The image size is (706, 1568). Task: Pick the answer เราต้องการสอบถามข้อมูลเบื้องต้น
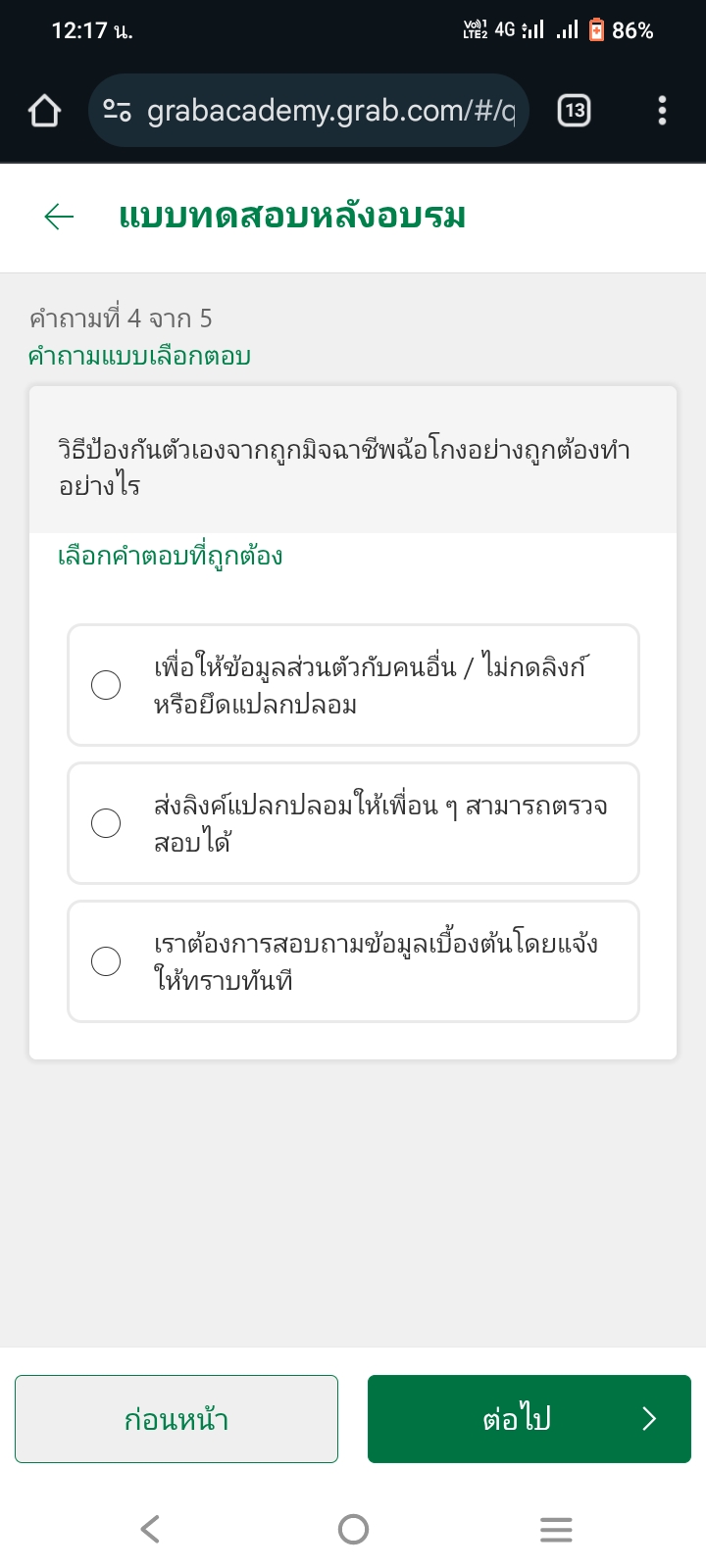(x=353, y=961)
